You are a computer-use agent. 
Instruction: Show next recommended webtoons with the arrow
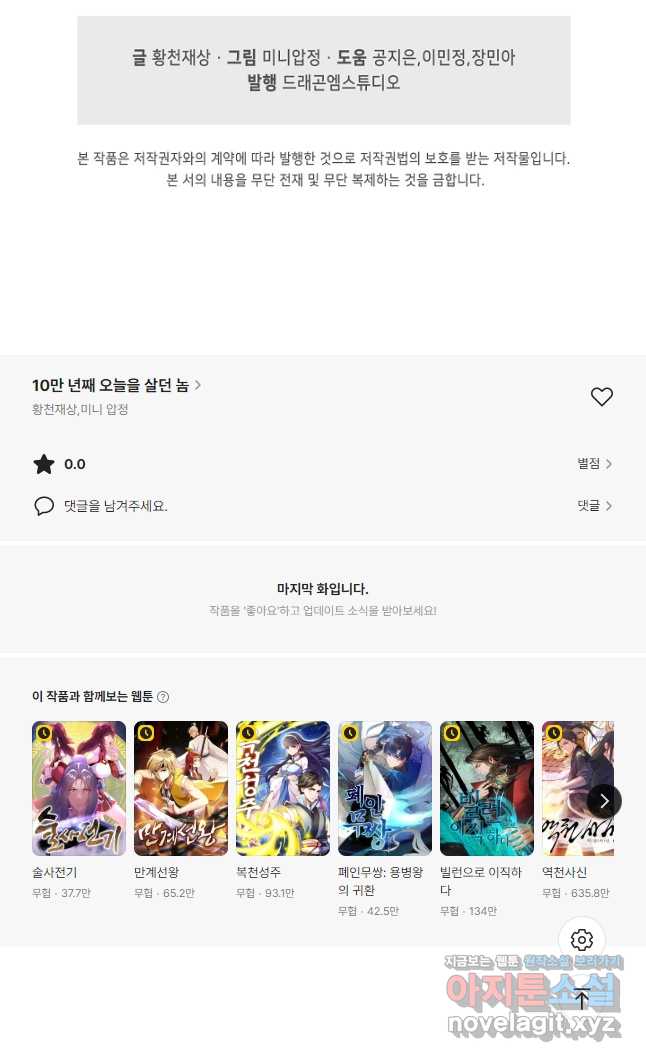[x=604, y=800]
